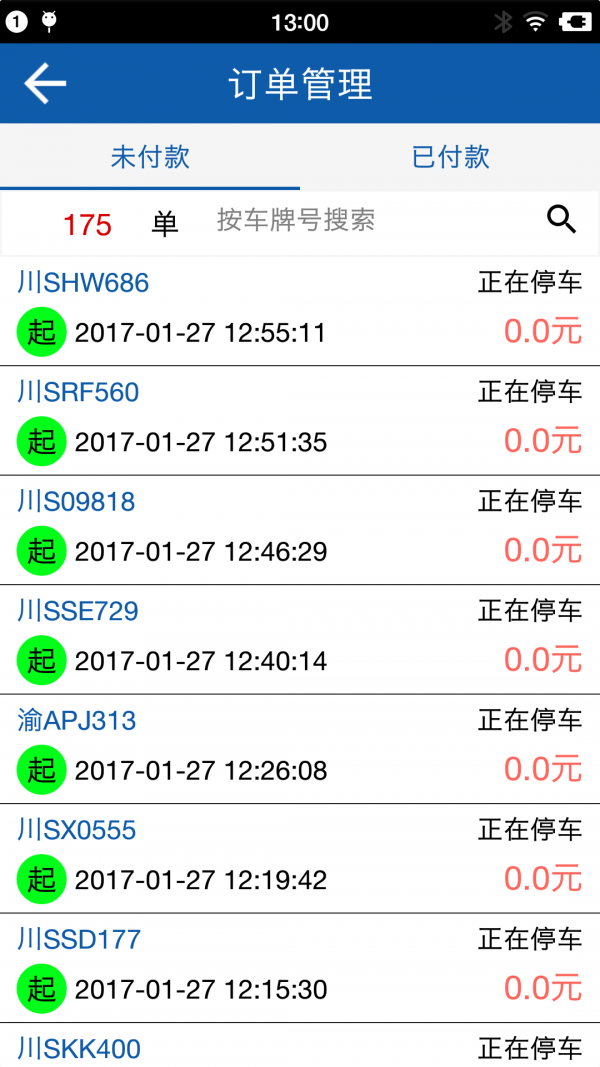Select the 川SSD177 order row

pyautogui.click(x=300, y=968)
